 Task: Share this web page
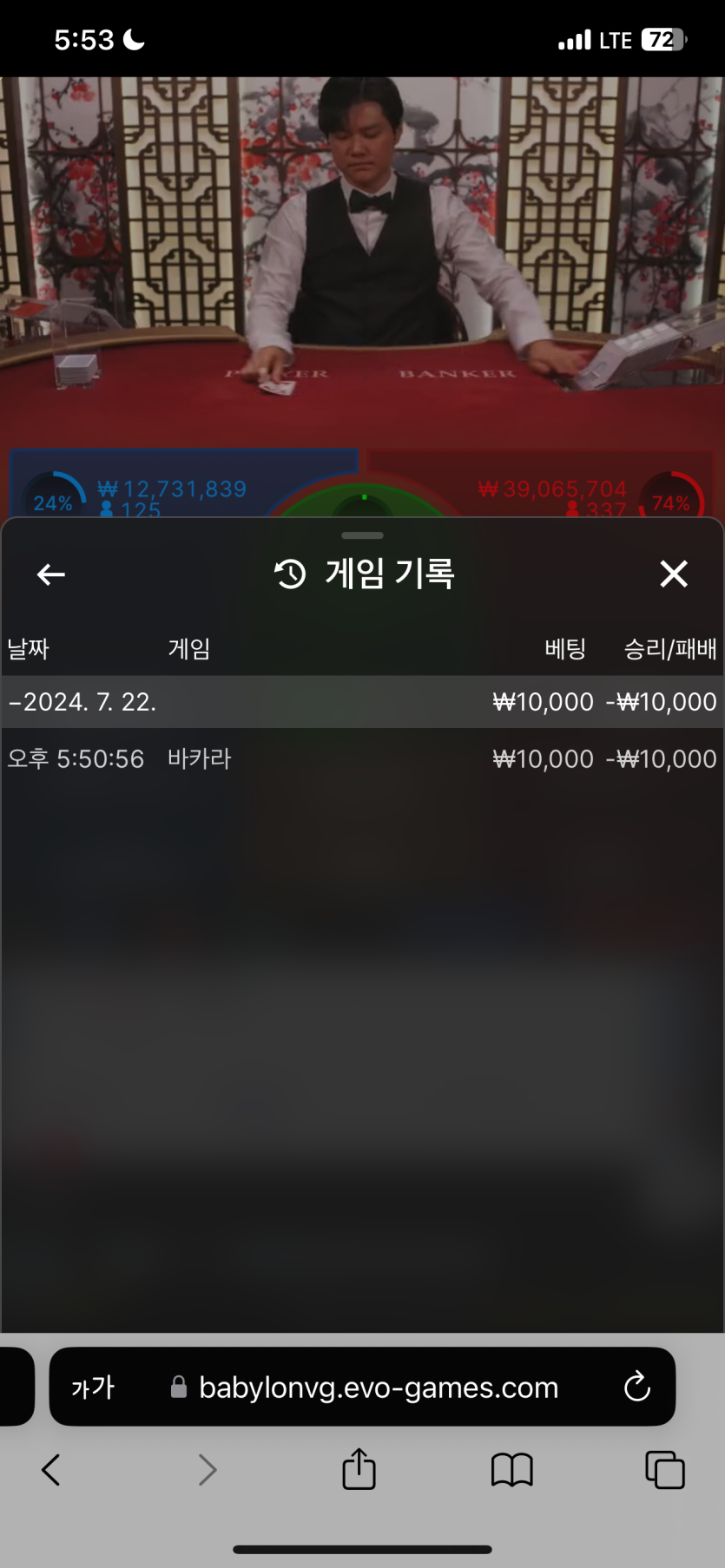click(x=359, y=1469)
